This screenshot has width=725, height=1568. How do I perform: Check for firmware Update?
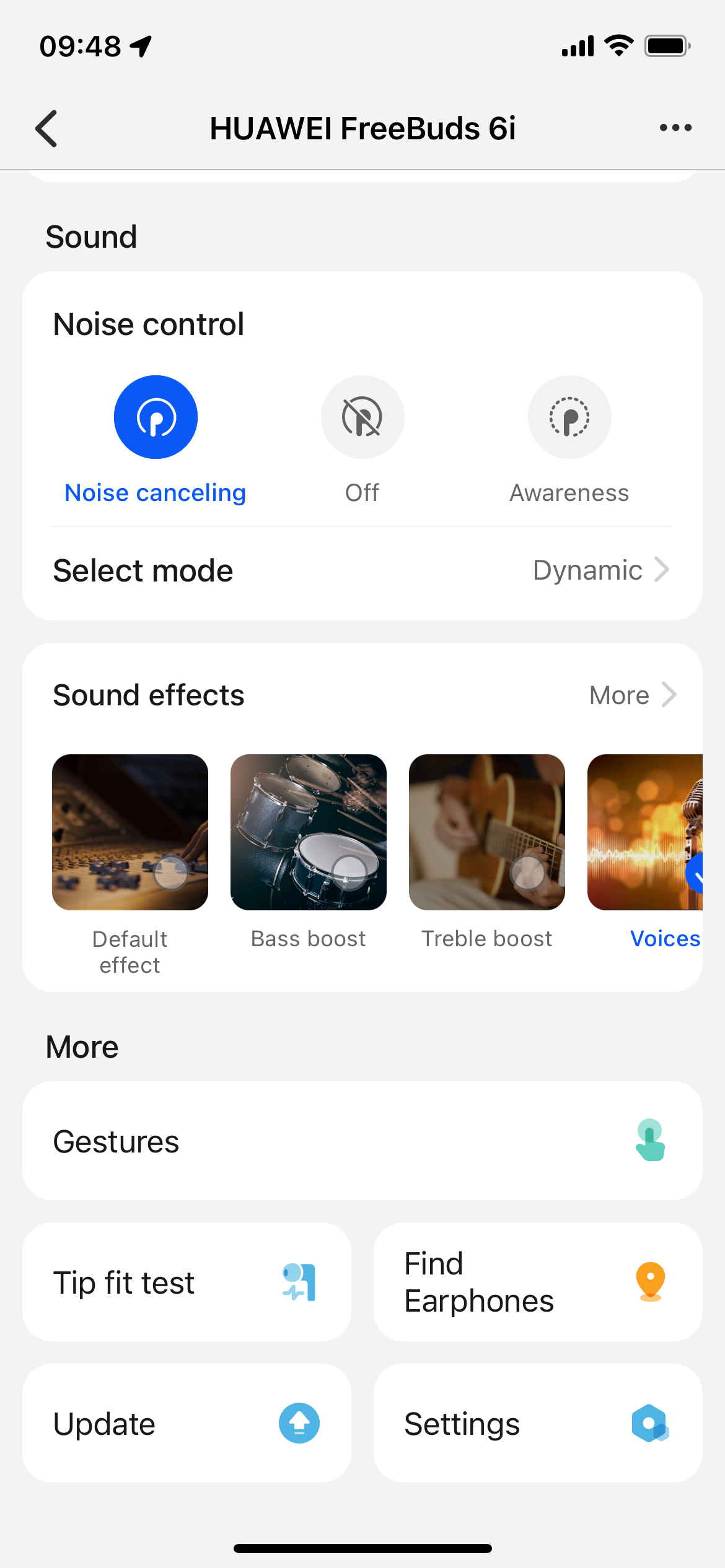187,1423
